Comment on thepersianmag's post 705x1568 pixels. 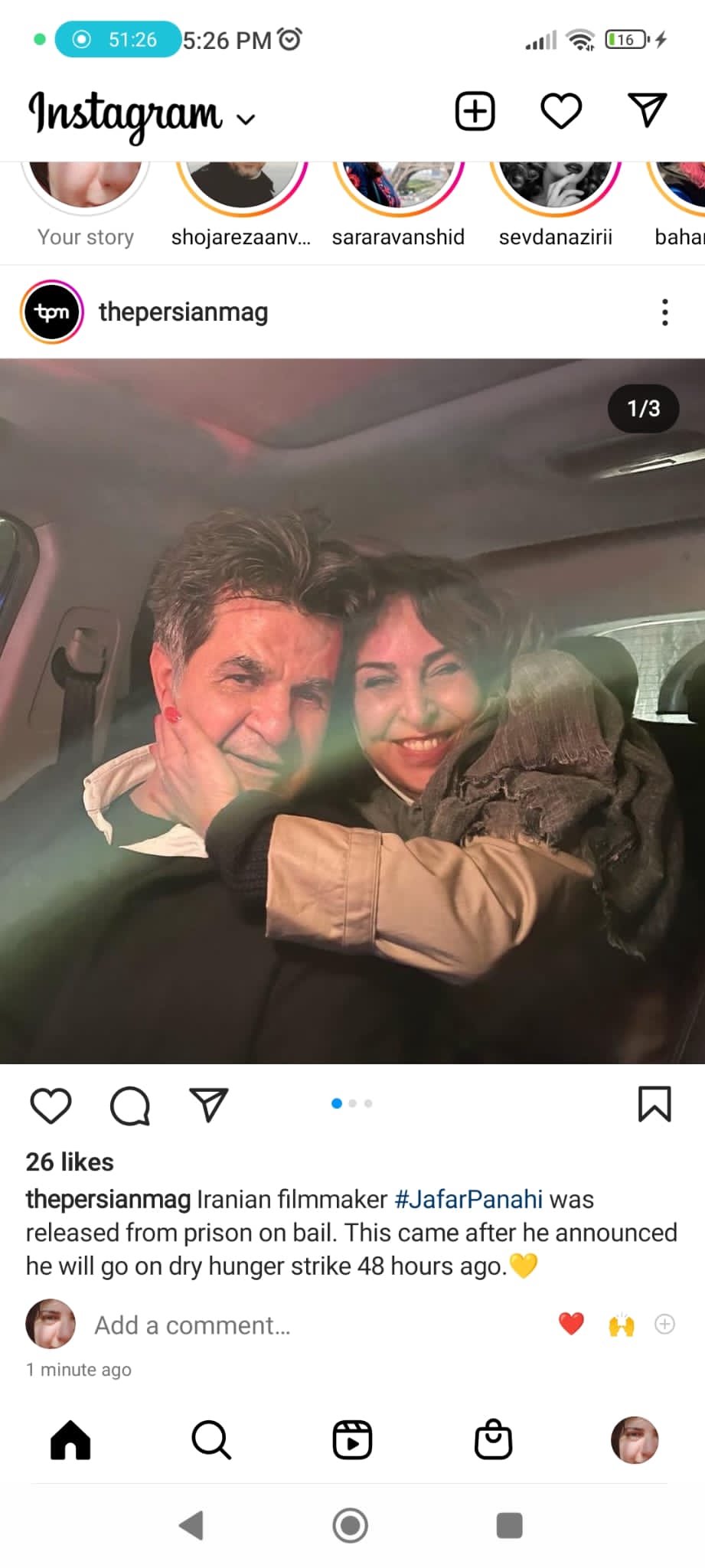point(130,1105)
